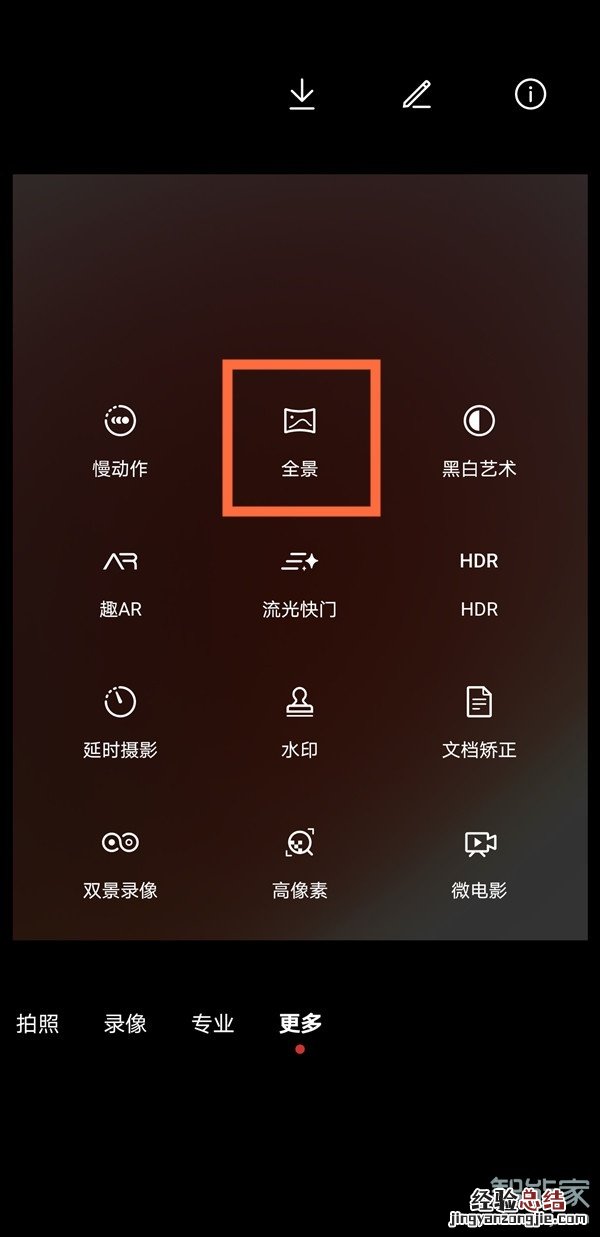Image resolution: width=600 pixels, height=1237 pixels.
Task: Go to the 专业 pro tab
Action: point(212,1023)
